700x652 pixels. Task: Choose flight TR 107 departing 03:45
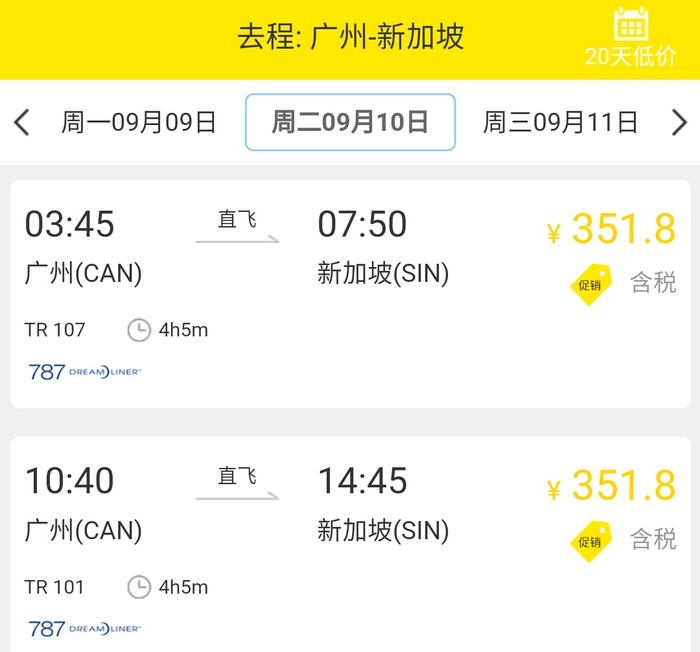coord(350,293)
